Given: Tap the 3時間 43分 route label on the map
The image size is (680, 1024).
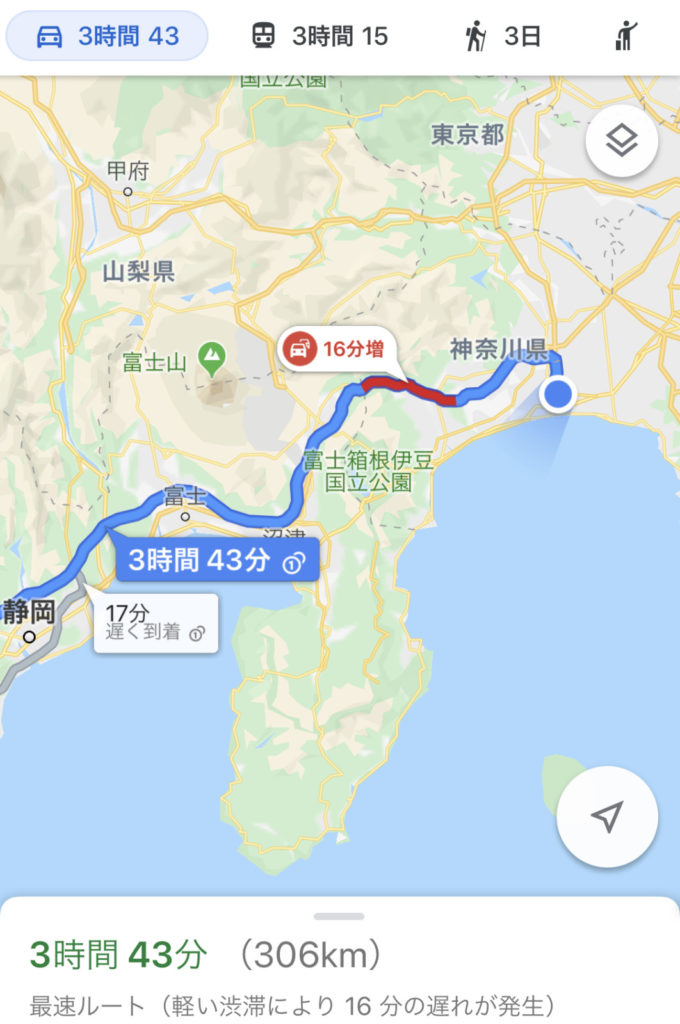Looking at the screenshot, I should pos(217,560).
